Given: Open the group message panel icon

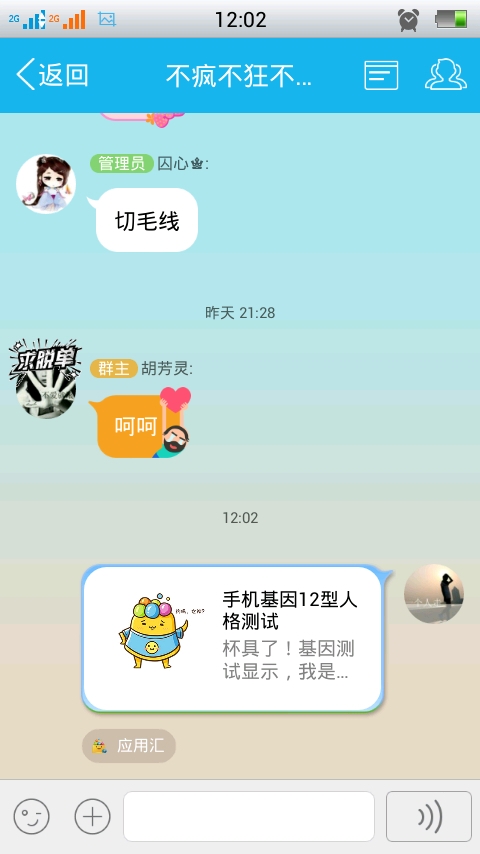Looking at the screenshot, I should 381,75.
